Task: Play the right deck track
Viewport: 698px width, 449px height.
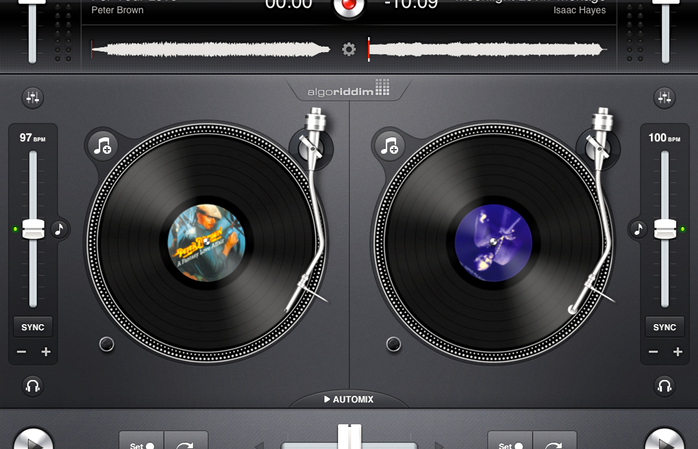Action: point(664,442)
